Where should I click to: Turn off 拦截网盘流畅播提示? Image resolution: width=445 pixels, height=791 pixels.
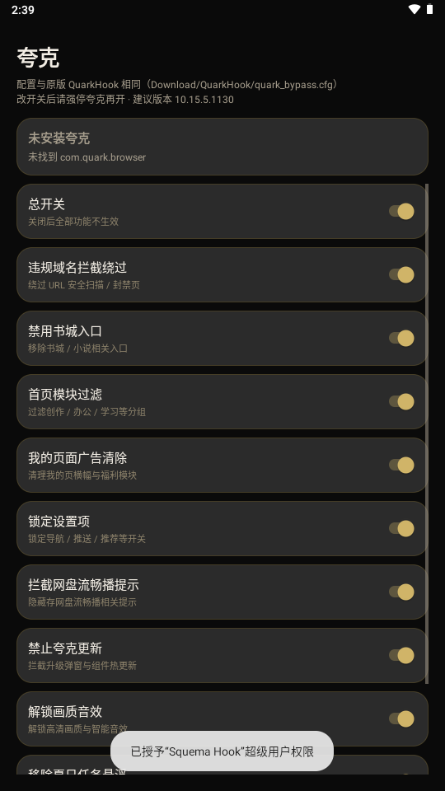coord(402,592)
